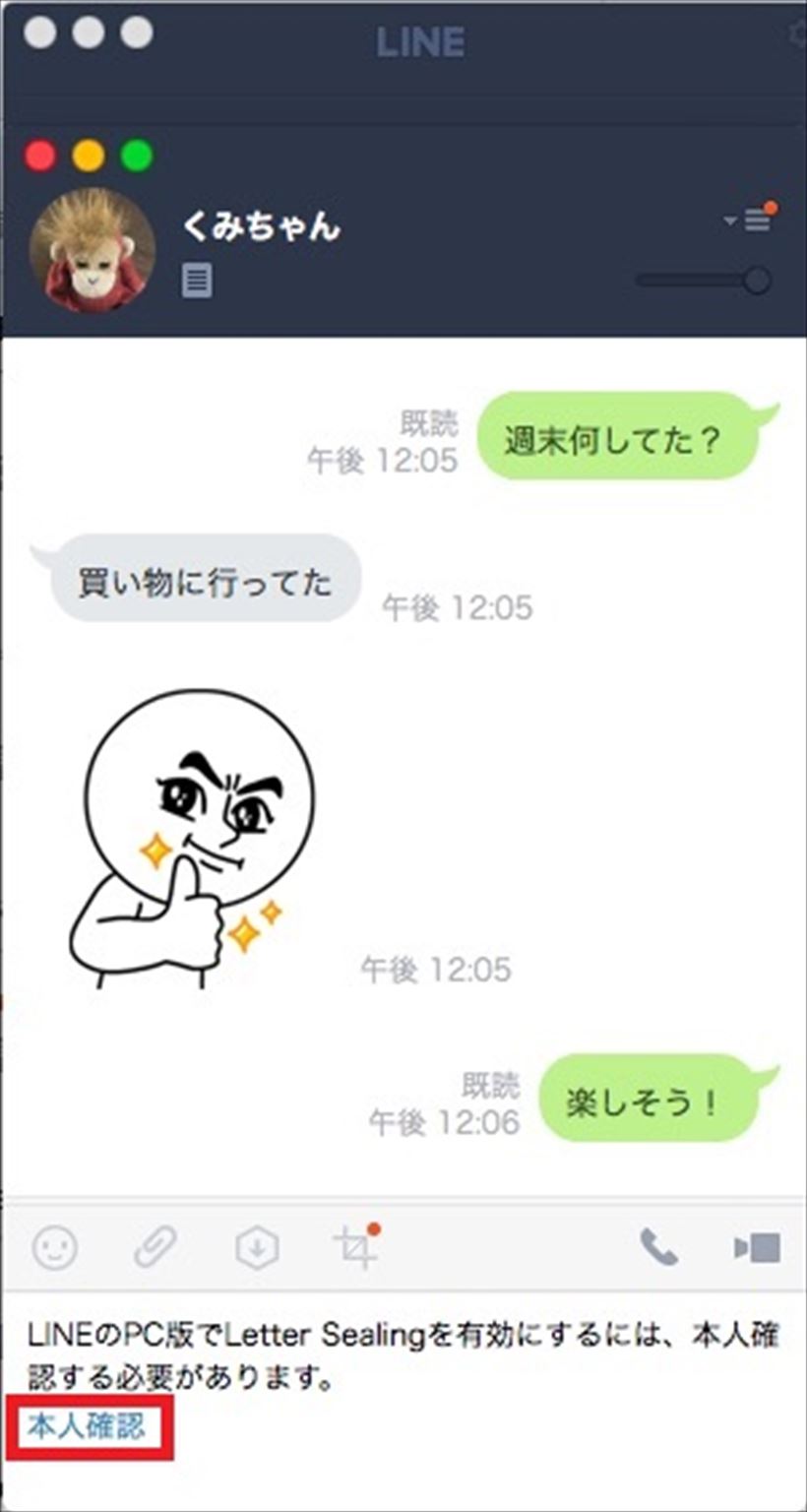Adjust the window transparency slider

pos(756,281)
